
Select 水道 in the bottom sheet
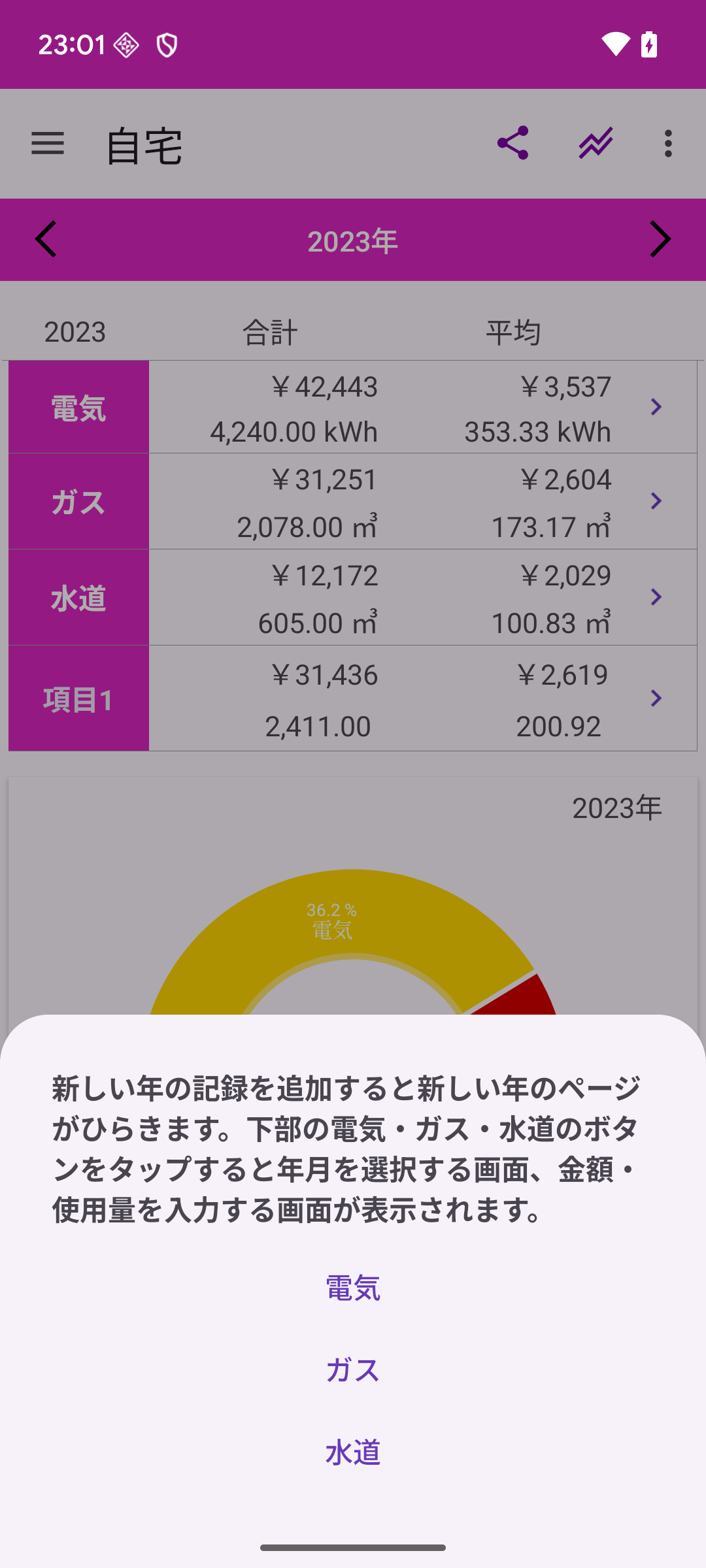click(x=353, y=1452)
